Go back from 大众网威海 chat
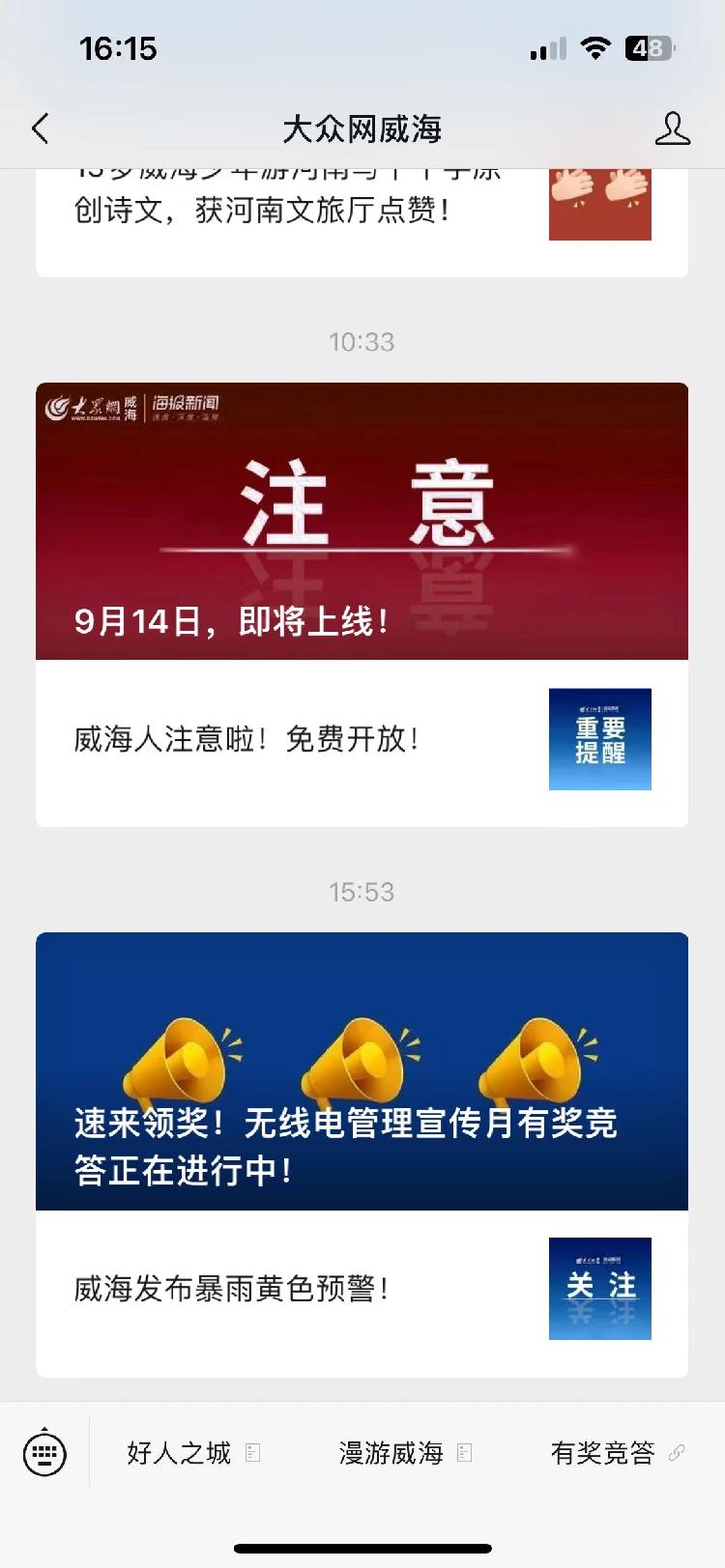 pos(40,128)
